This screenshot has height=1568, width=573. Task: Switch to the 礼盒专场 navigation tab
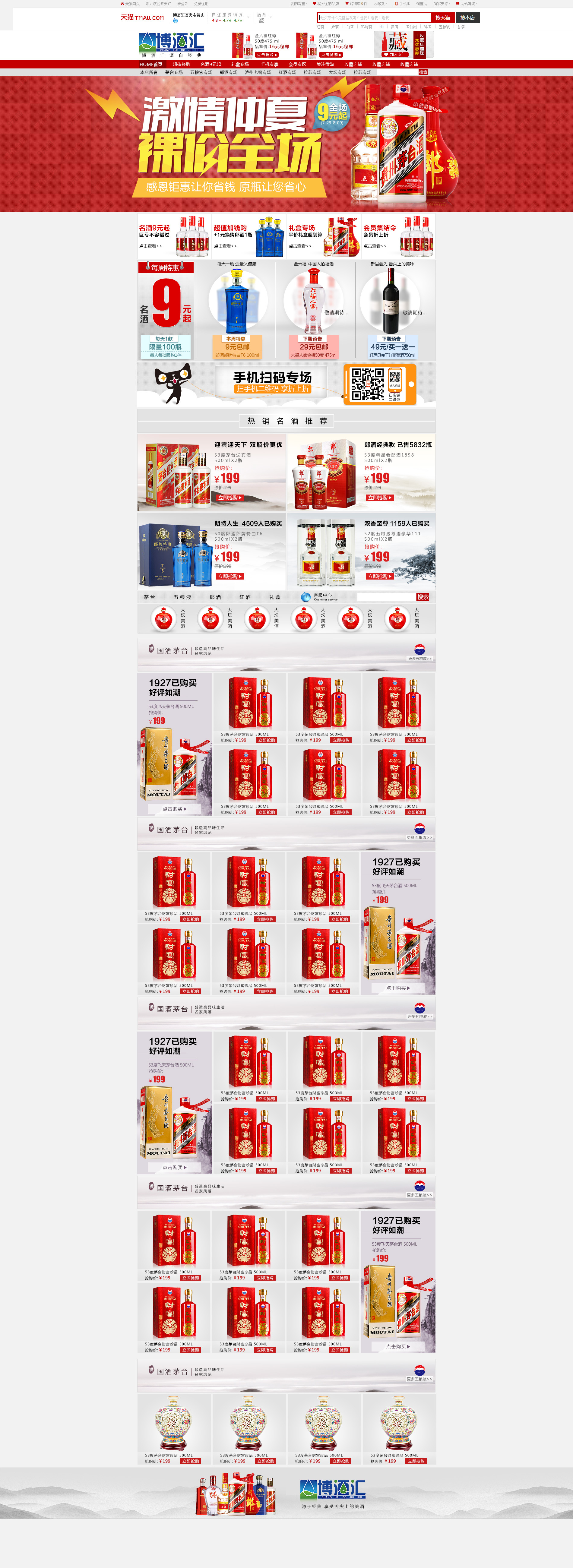click(x=240, y=65)
